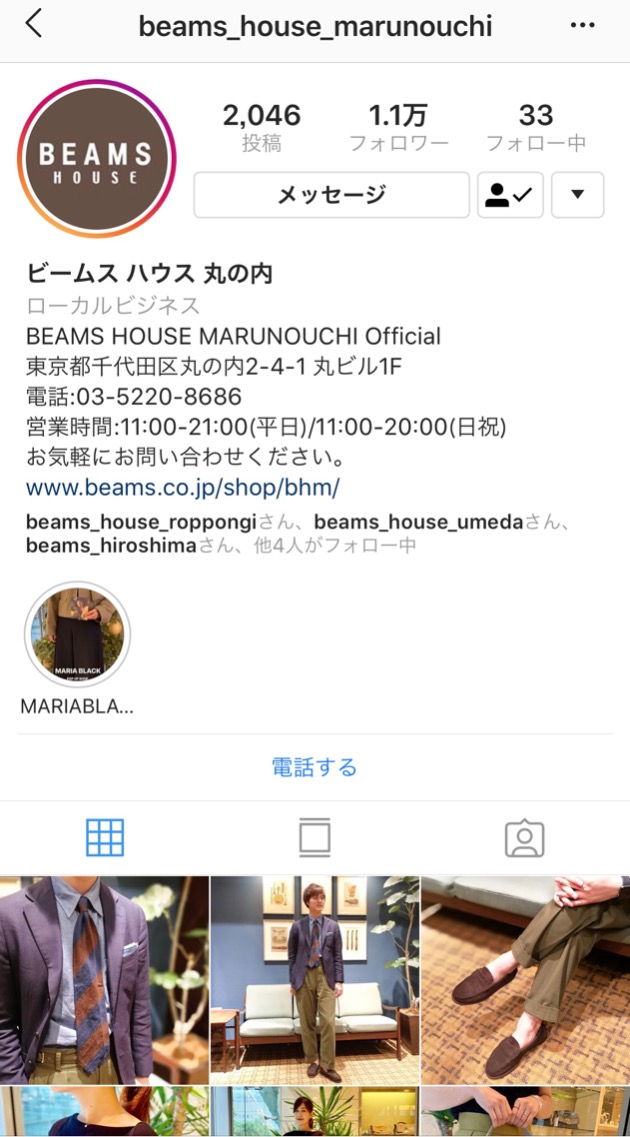
Task: Open beams_house_roppongi mutual follower profile
Action: 141,522
